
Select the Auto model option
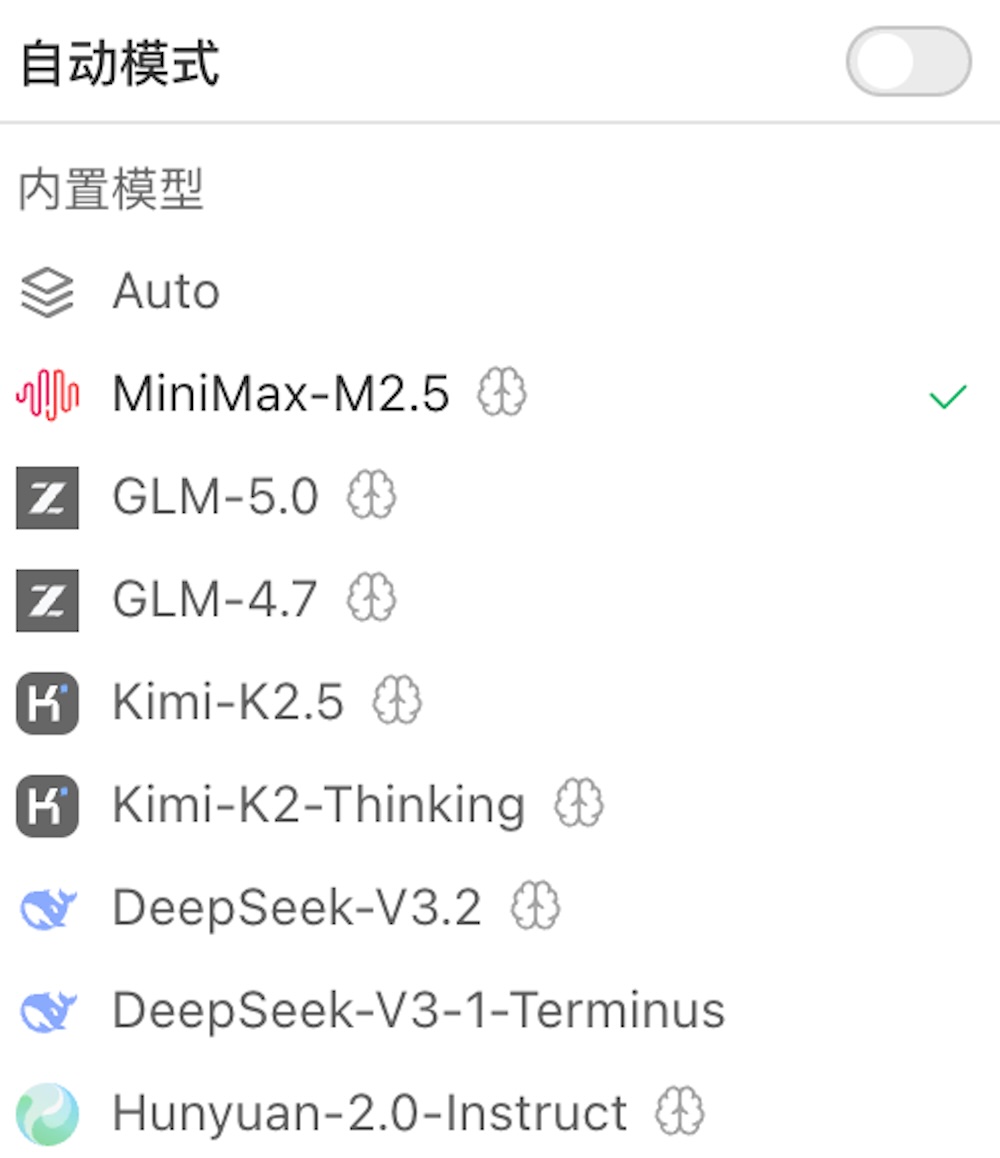pos(166,291)
